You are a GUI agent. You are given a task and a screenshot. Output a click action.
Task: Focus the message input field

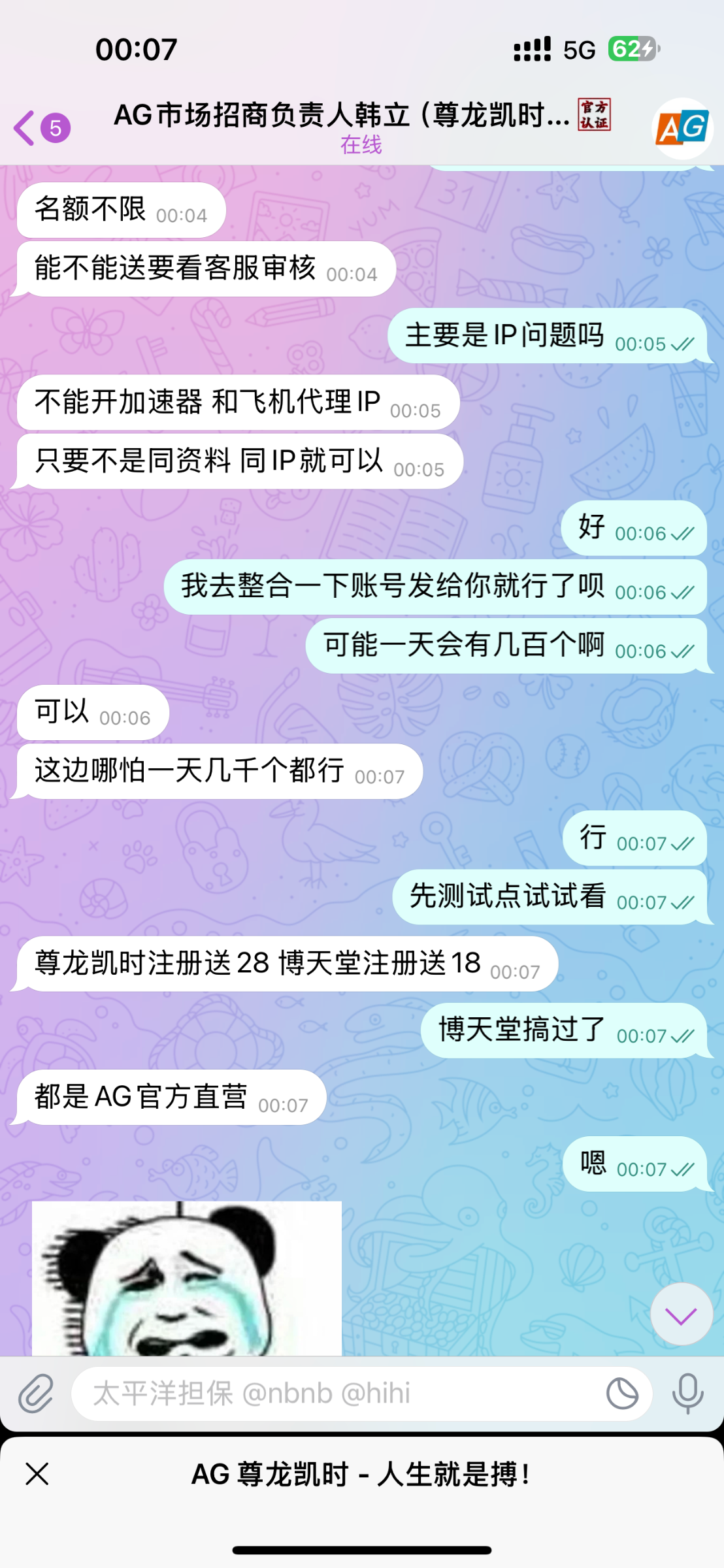coord(340,1394)
